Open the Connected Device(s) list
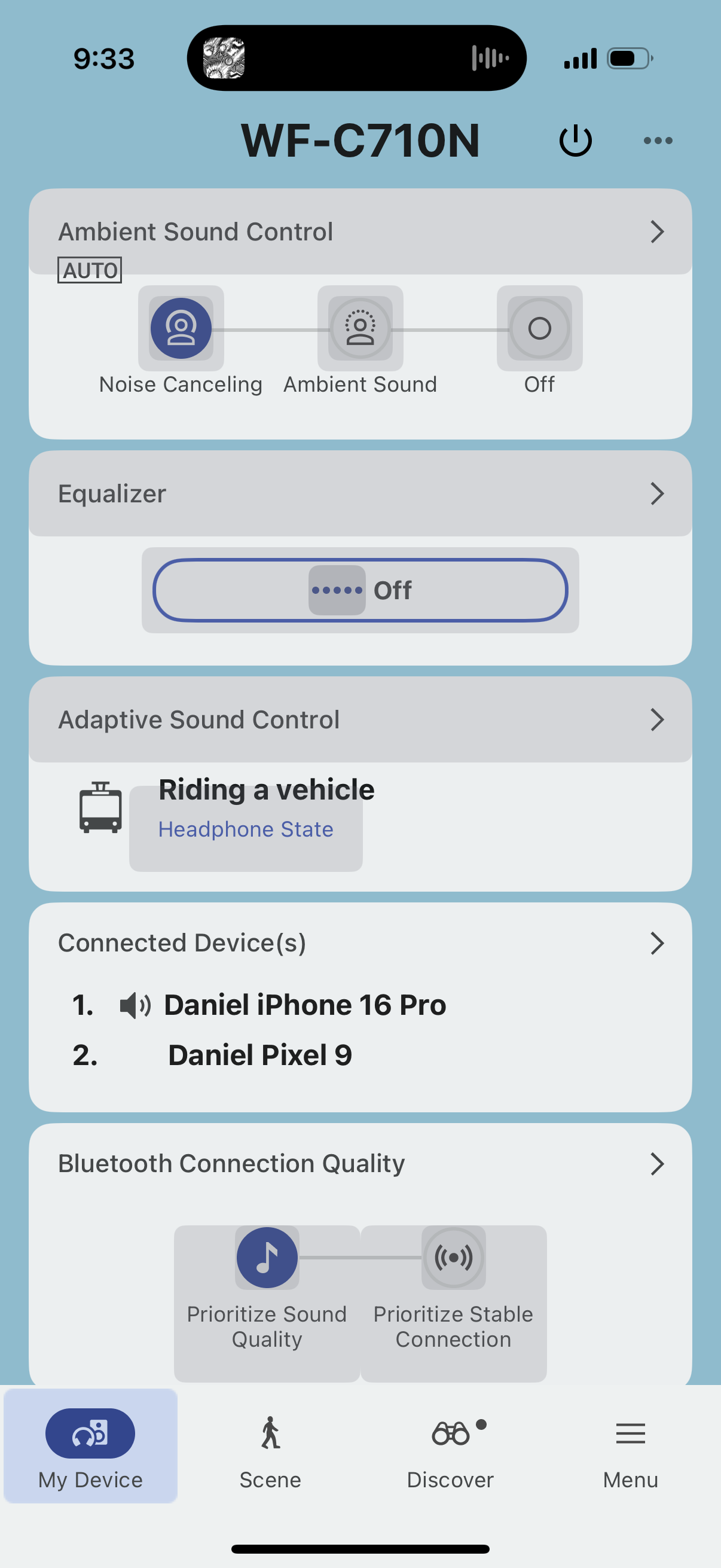The image size is (721, 1568). (360, 942)
